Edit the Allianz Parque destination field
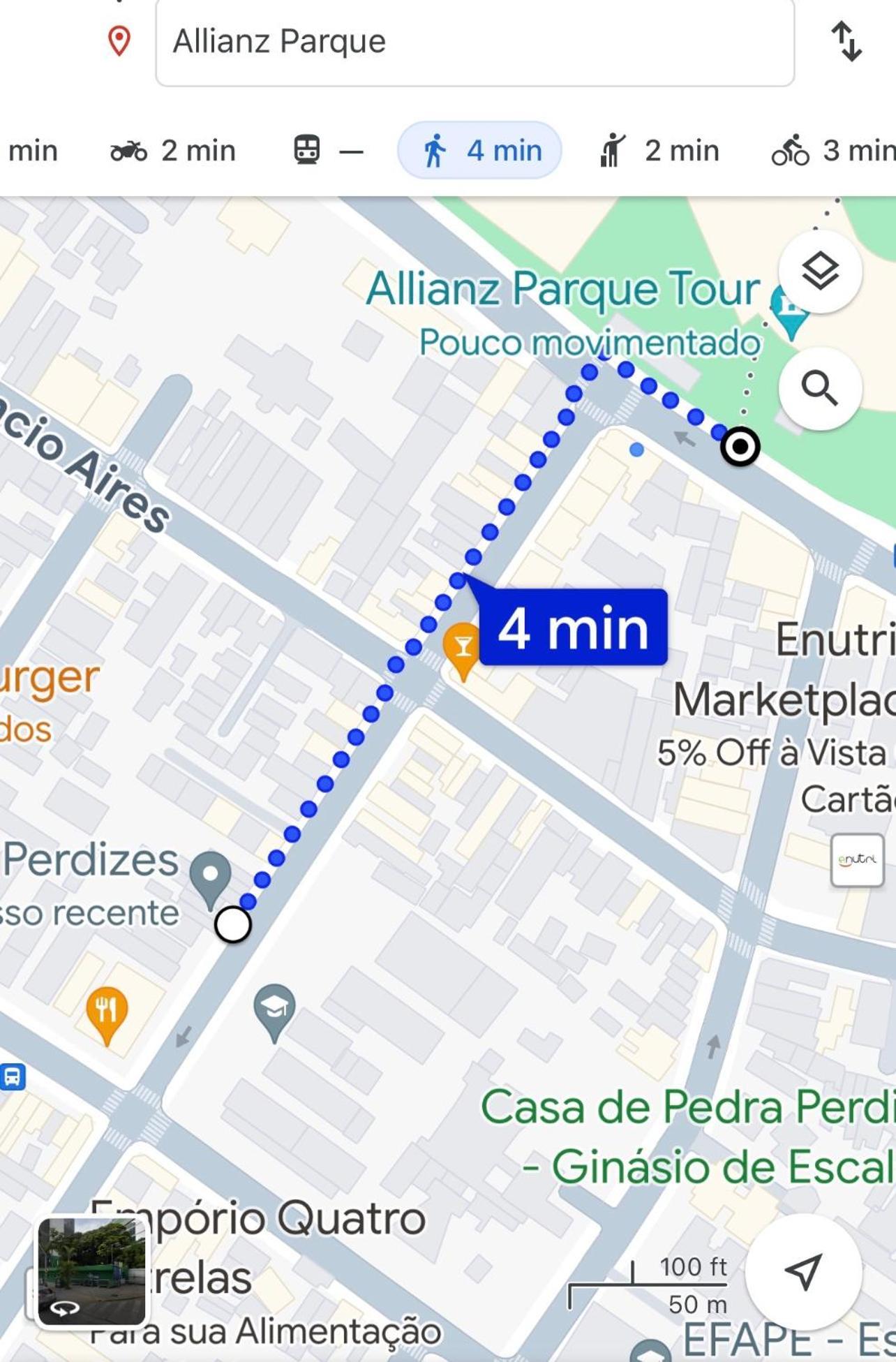896x1362 pixels. click(x=475, y=42)
